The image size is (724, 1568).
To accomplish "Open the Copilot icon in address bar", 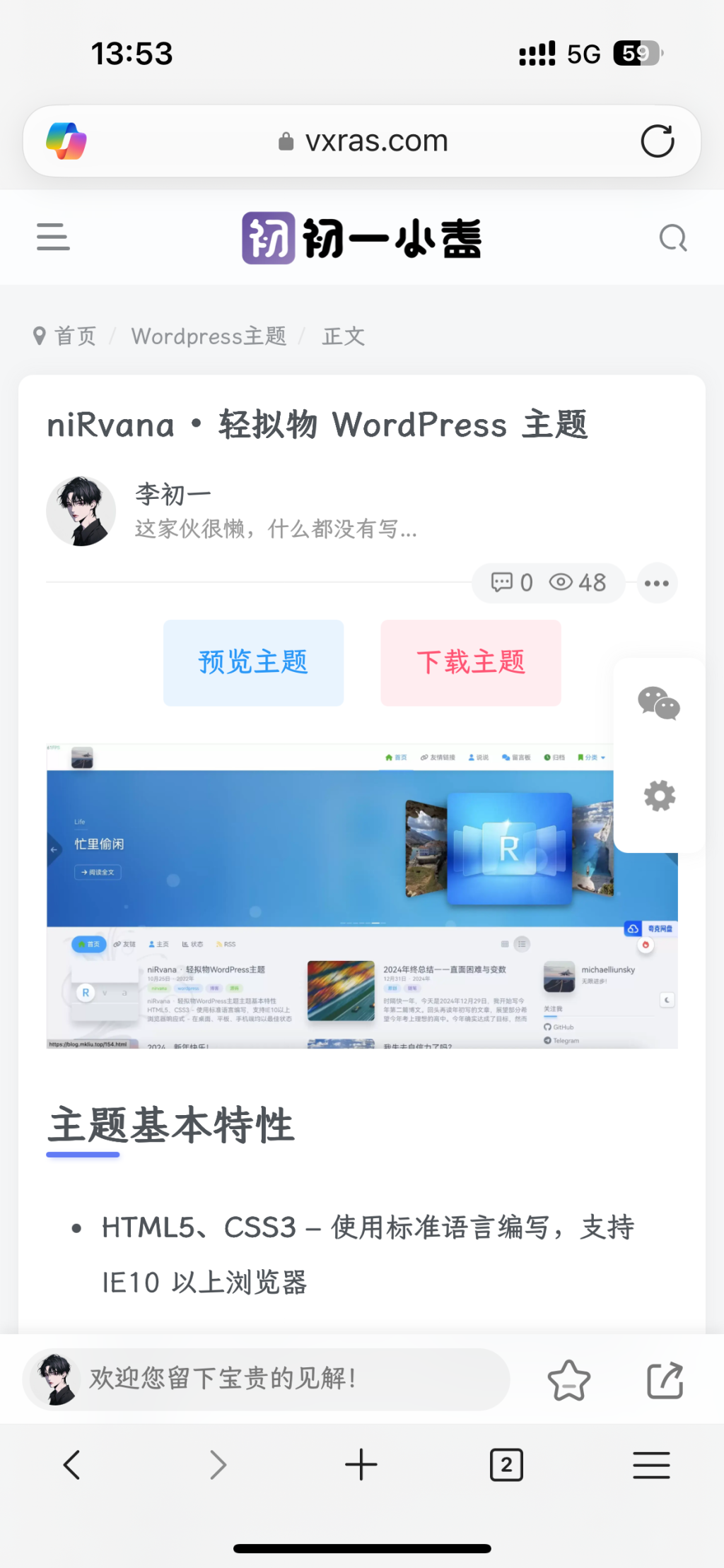I will (66, 141).
